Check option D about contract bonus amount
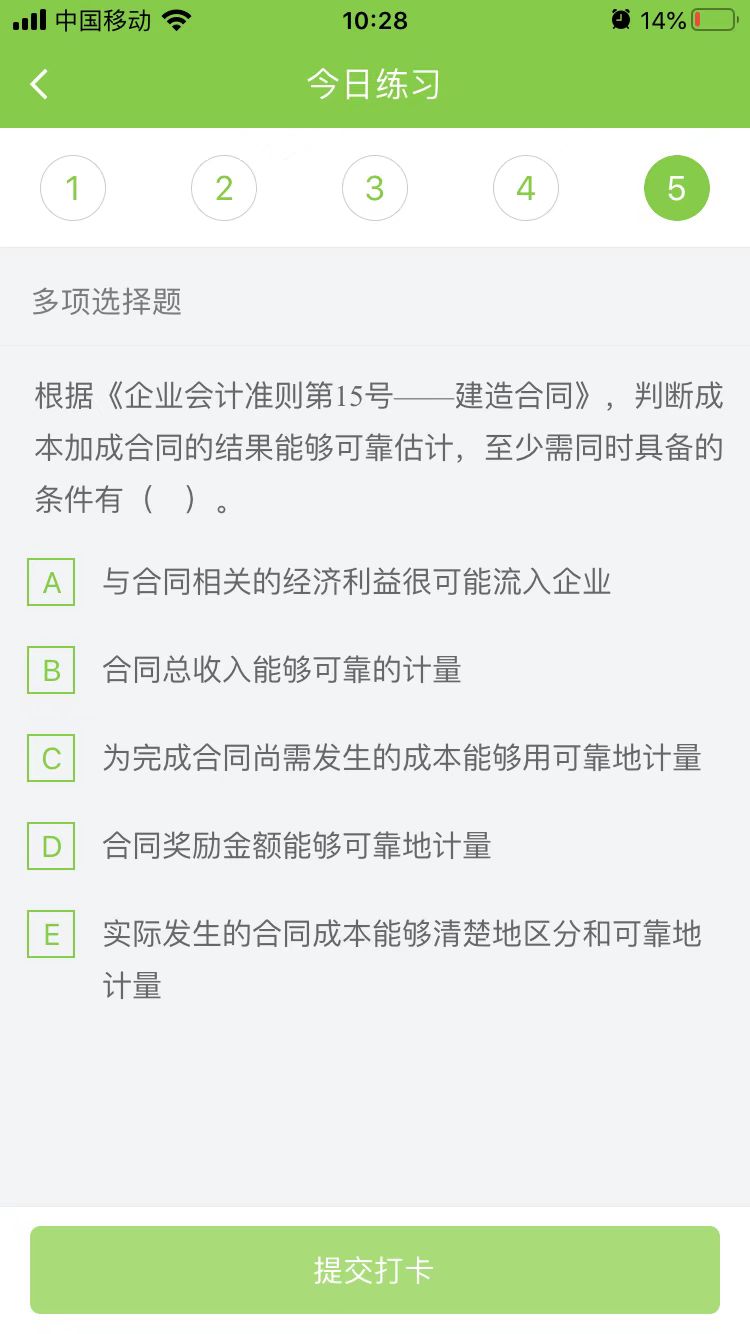This screenshot has width=750, height=1334. coord(51,846)
